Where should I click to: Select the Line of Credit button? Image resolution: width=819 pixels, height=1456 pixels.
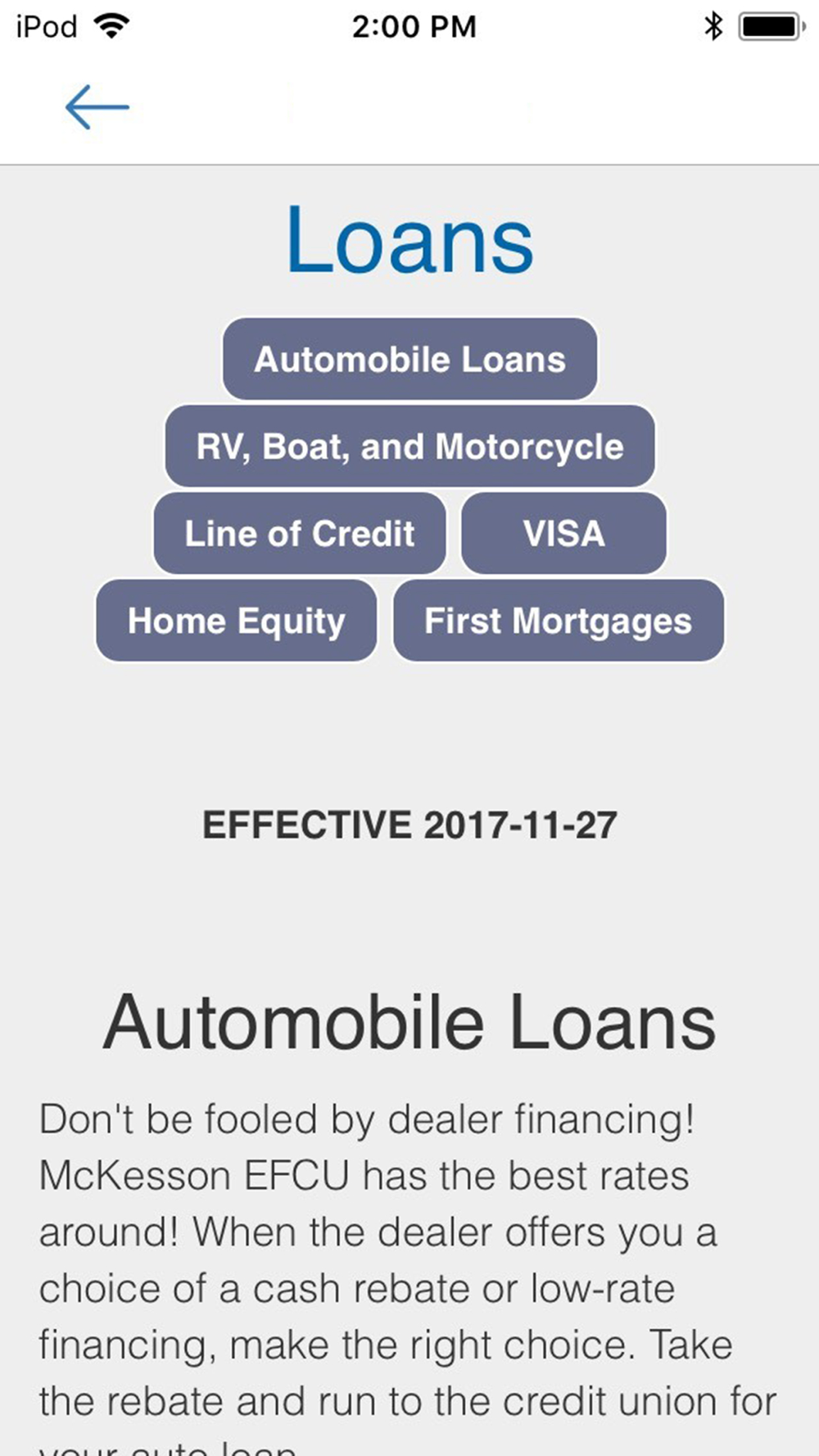(300, 533)
